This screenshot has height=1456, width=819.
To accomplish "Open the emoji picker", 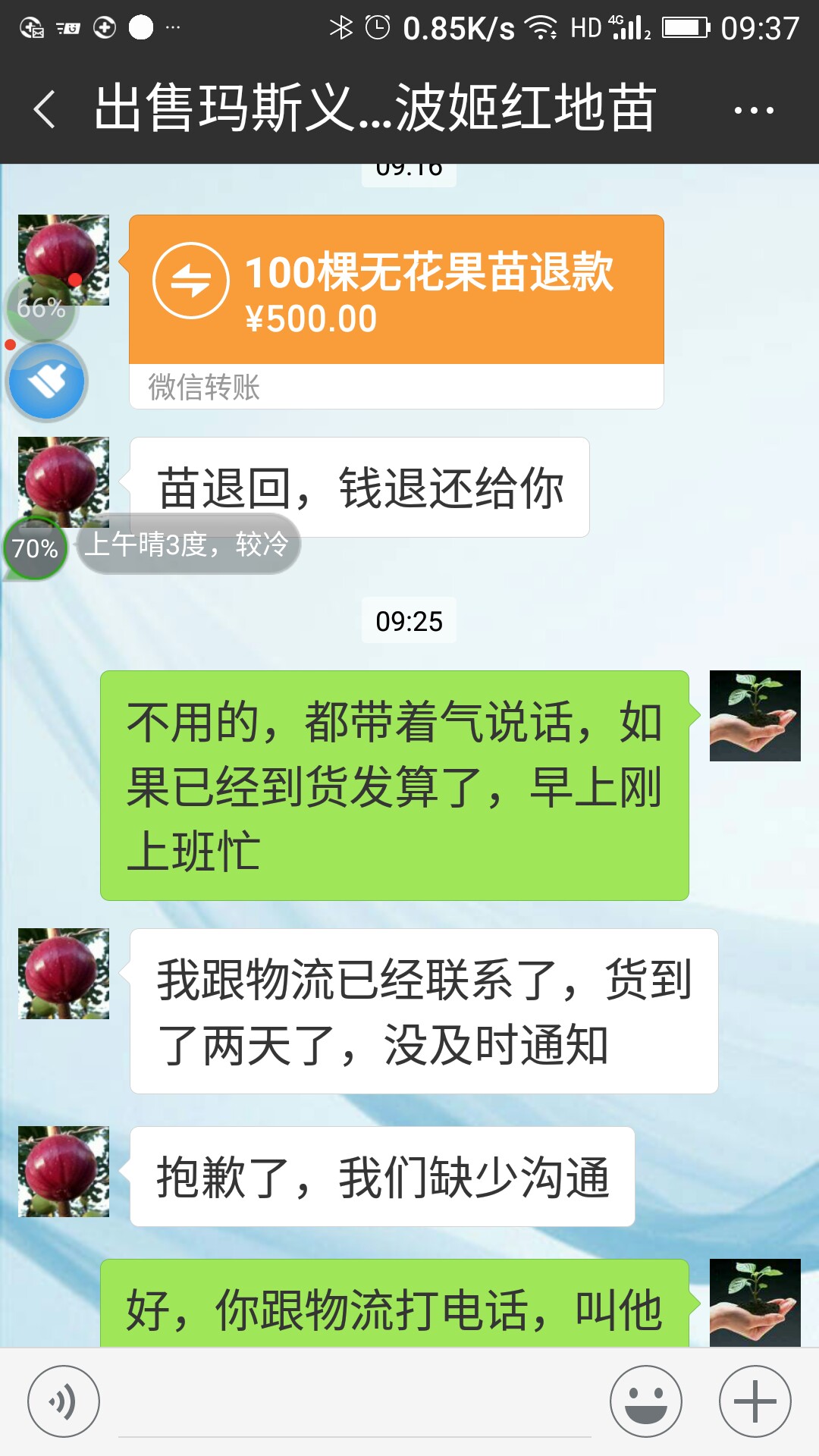I will tap(646, 1401).
